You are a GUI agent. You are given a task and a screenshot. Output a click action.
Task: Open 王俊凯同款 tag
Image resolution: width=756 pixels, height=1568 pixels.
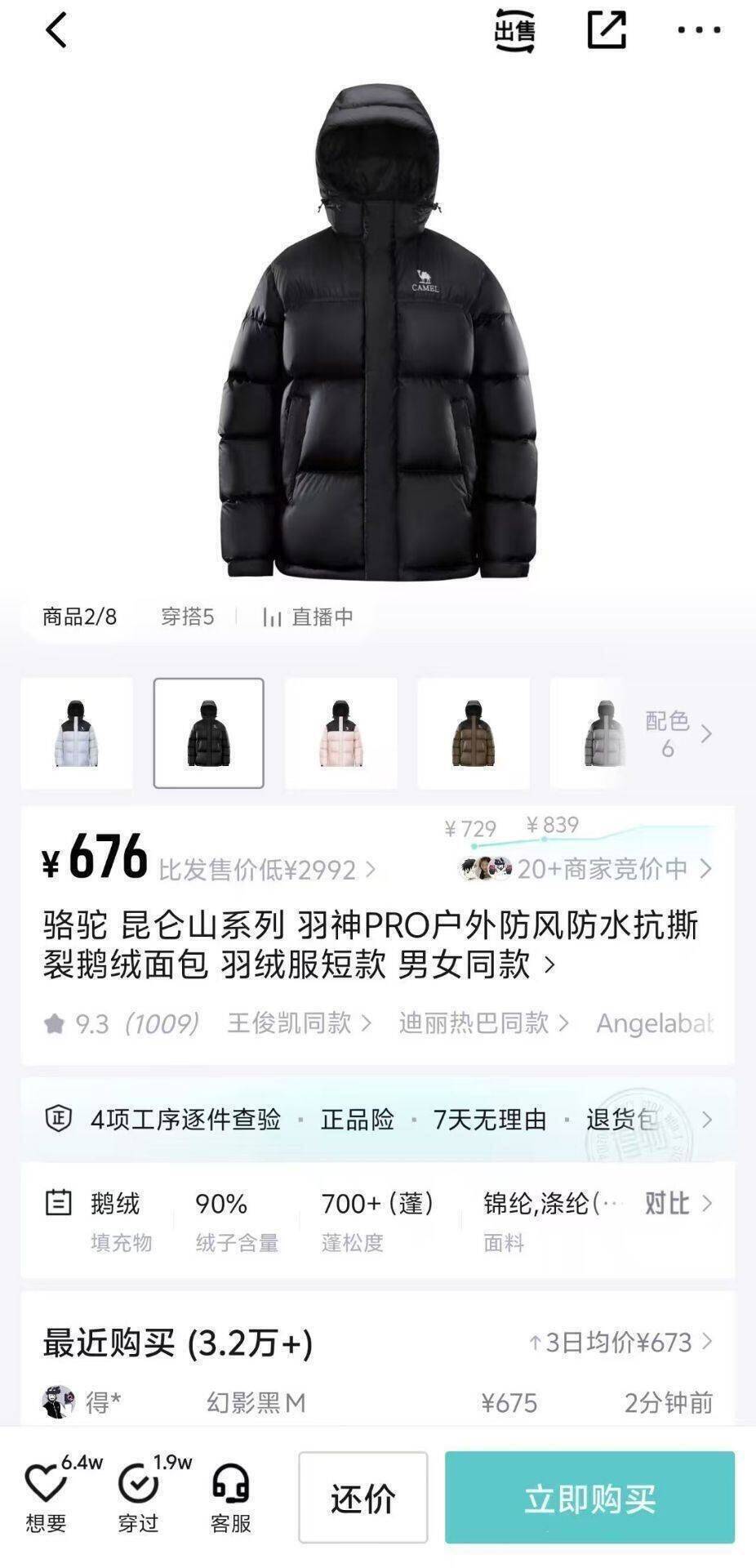pos(298,1022)
